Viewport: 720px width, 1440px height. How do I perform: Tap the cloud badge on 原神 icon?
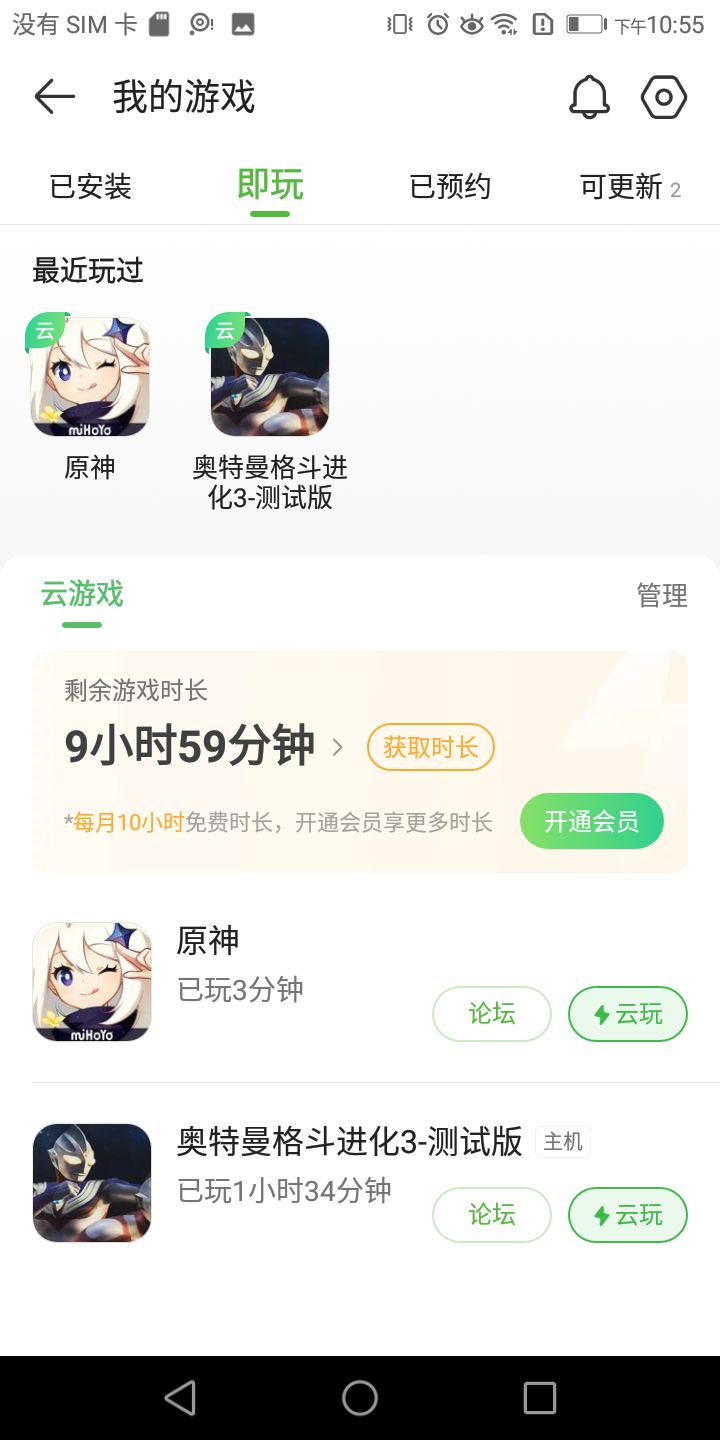tap(43, 331)
